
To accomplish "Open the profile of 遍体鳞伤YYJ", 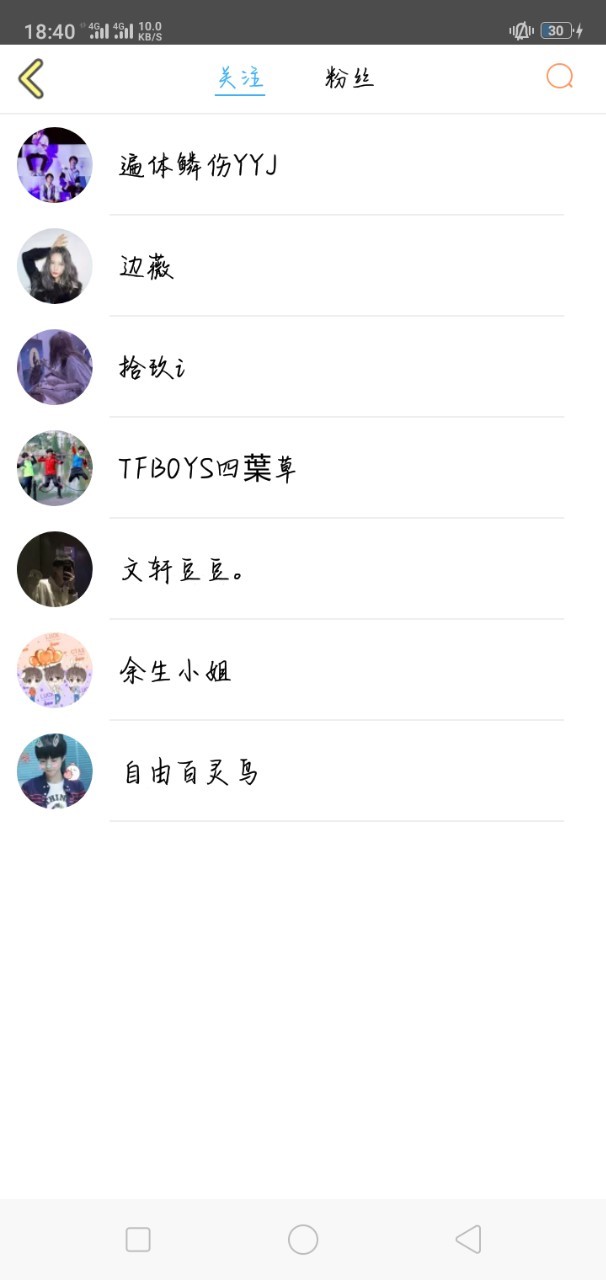I will [x=303, y=165].
